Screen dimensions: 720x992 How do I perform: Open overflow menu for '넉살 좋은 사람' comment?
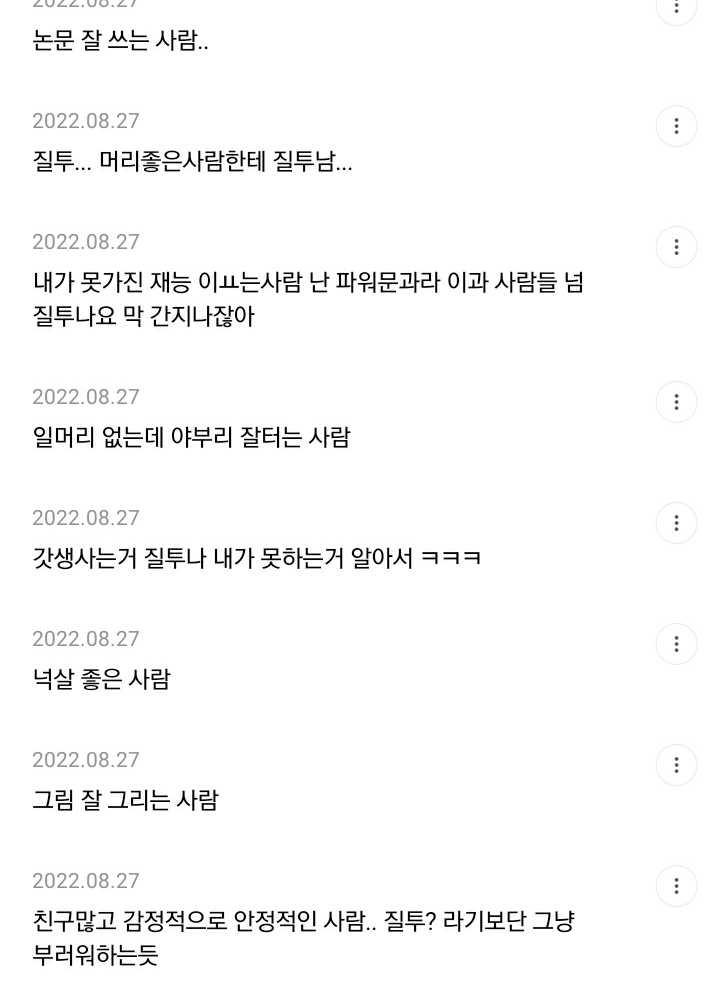tap(676, 644)
